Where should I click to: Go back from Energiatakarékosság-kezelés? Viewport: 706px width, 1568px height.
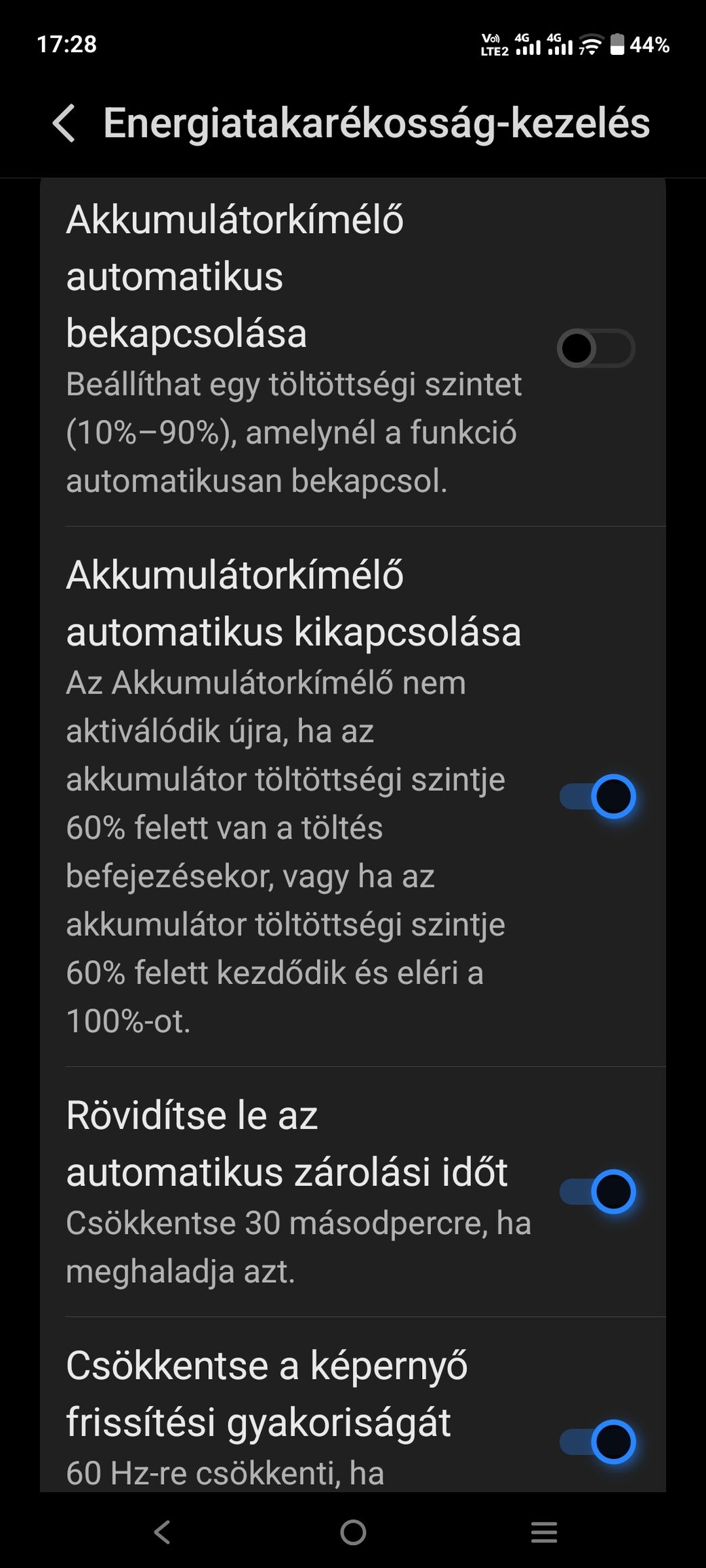coord(64,123)
